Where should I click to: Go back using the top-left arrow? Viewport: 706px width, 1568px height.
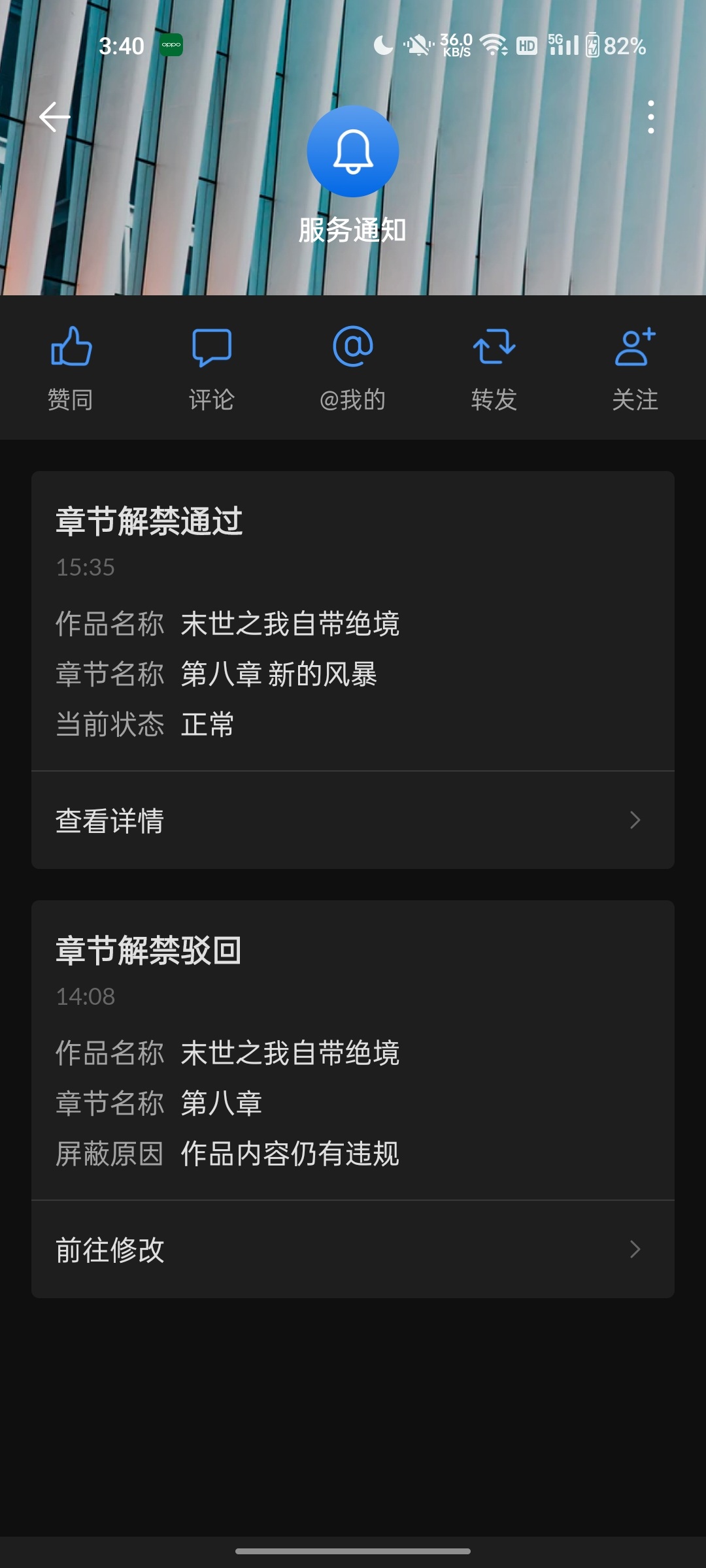(55, 118)
